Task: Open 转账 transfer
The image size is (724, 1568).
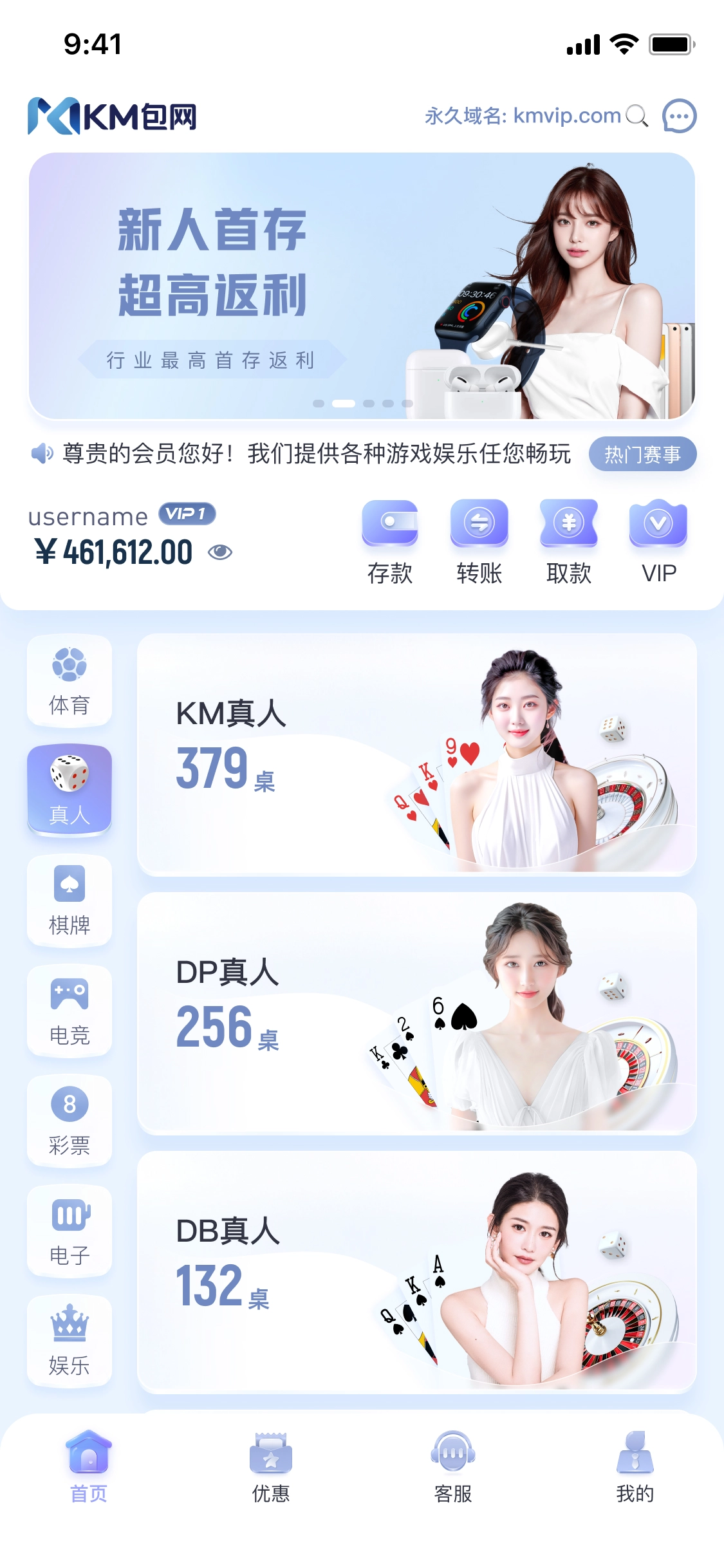Action: coord(479,542)
